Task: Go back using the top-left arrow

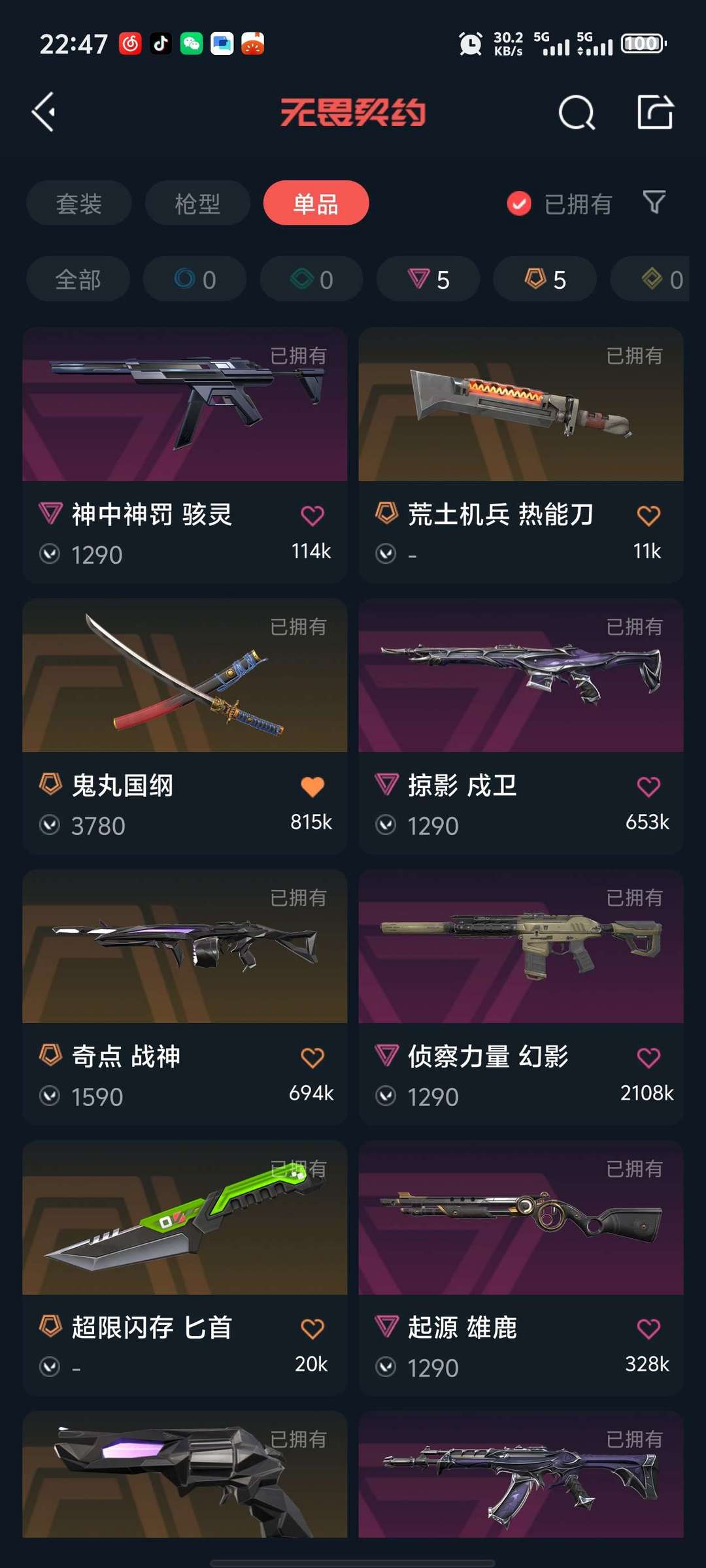Action: pyautogui.click(x=44, y=112)
